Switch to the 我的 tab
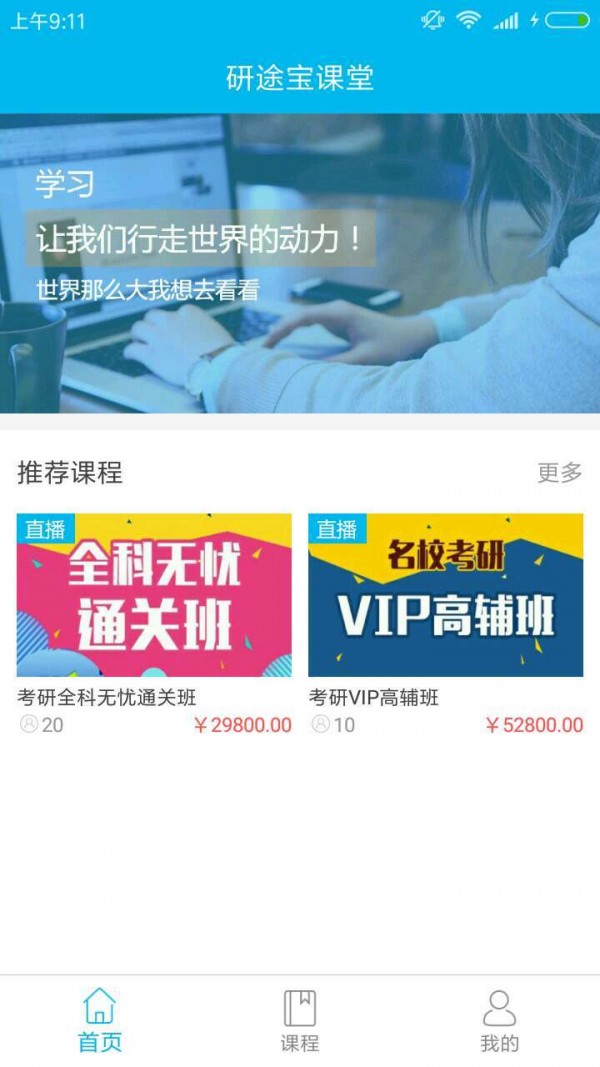600x1067 pixels. coord(499,1020)
